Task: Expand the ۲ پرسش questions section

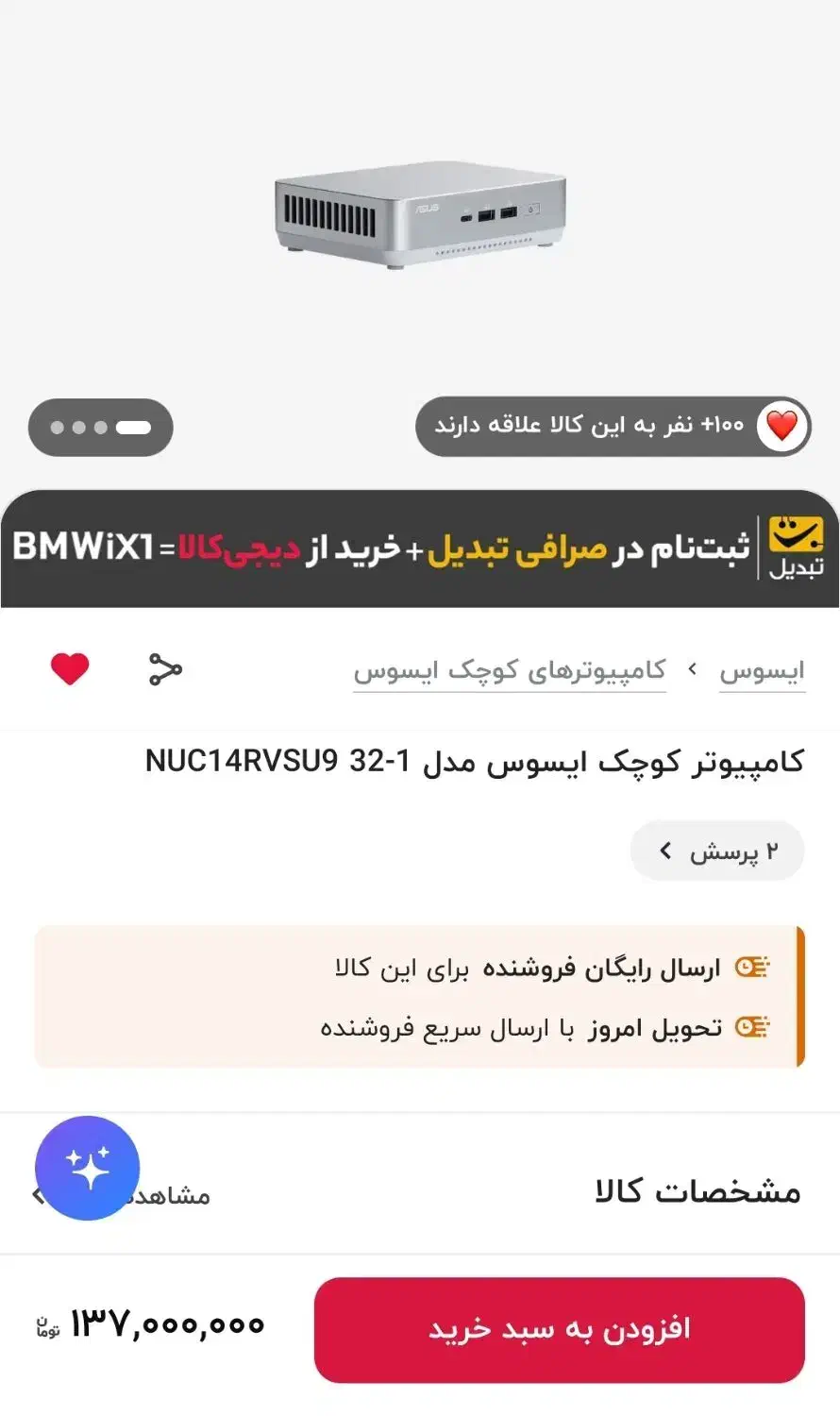Action: (x=716, y=850)
